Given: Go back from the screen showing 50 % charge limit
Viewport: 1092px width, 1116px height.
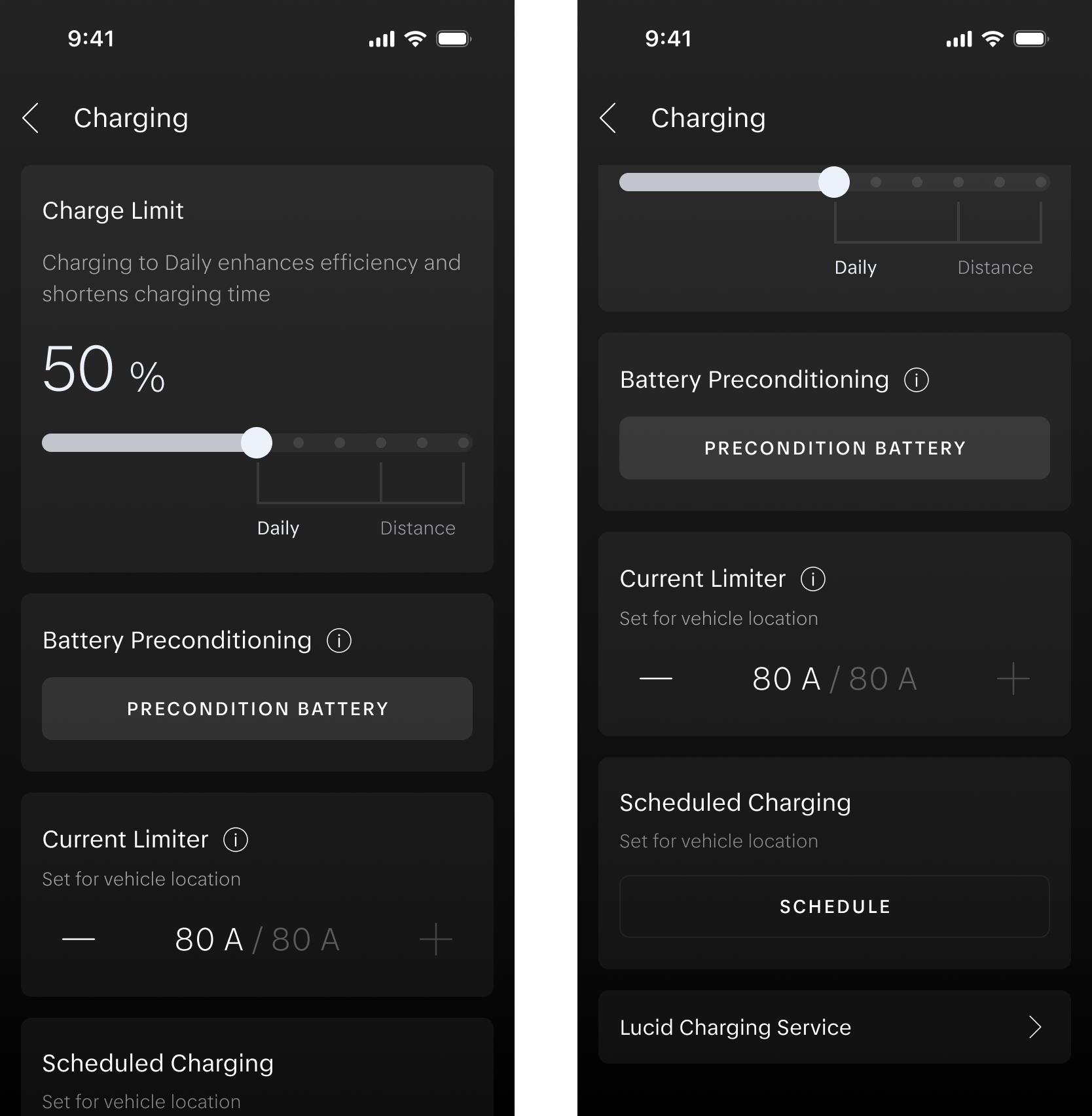Looking at the screenshot, I should [31, 118].
